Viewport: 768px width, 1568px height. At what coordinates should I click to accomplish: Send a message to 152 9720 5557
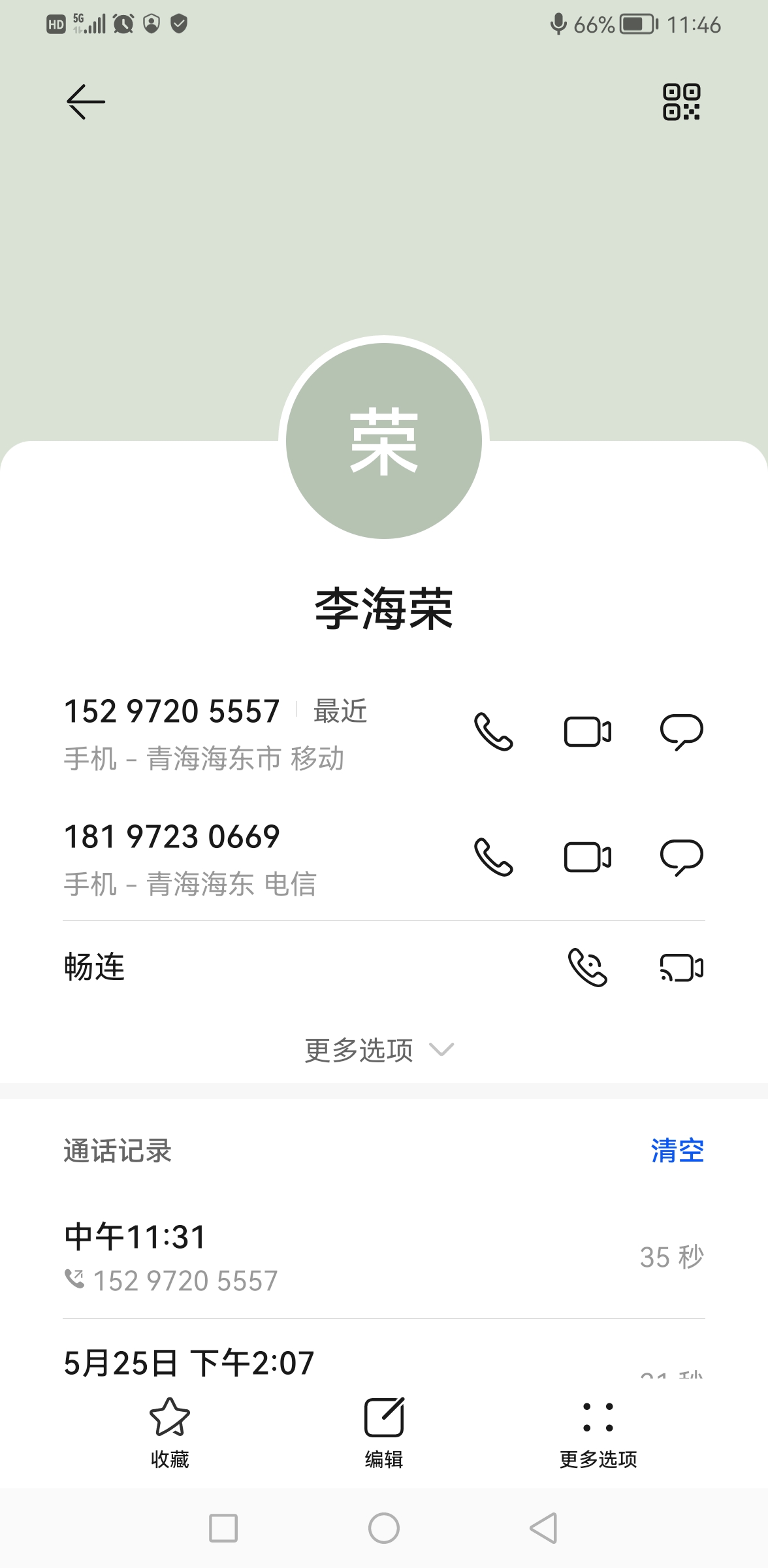681,731
